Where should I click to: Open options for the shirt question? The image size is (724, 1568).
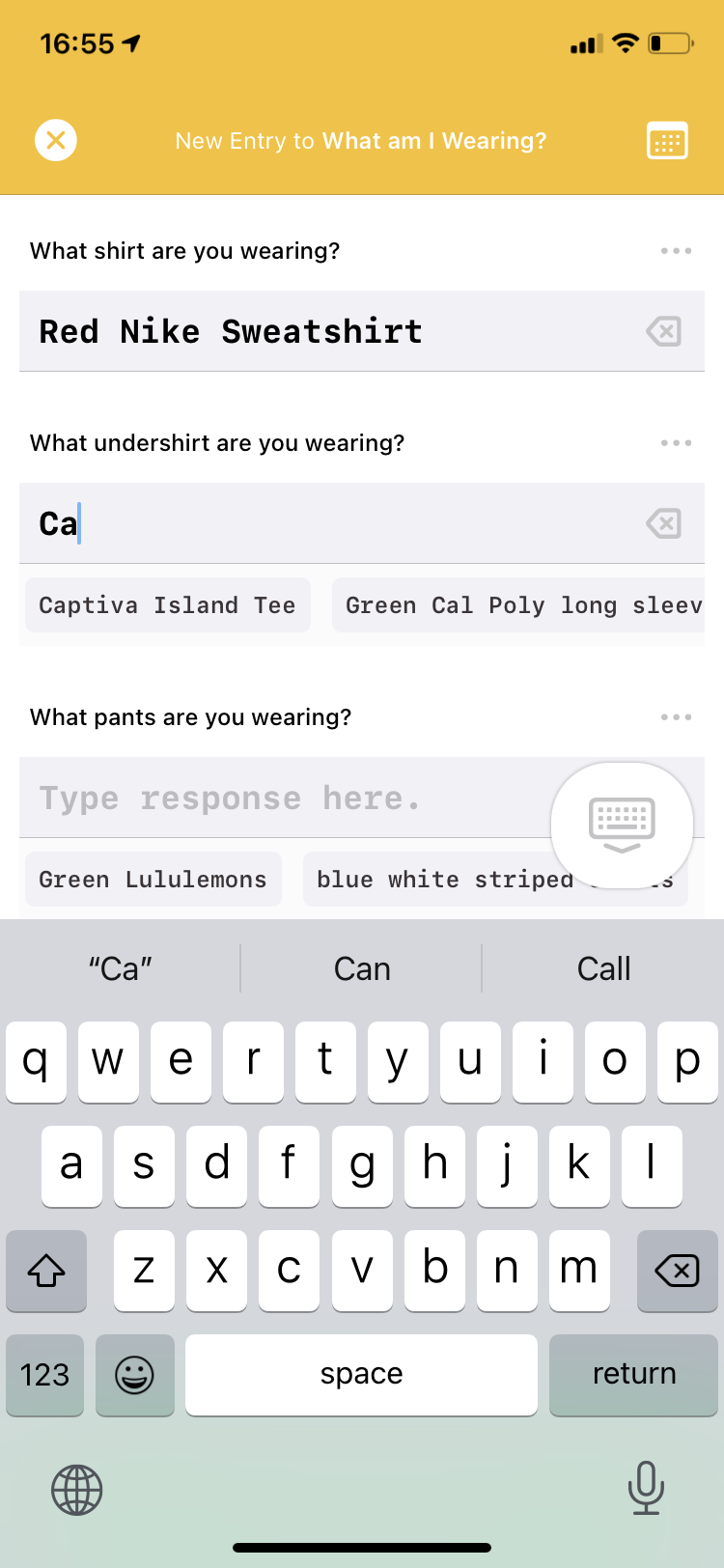coord(676,251)
